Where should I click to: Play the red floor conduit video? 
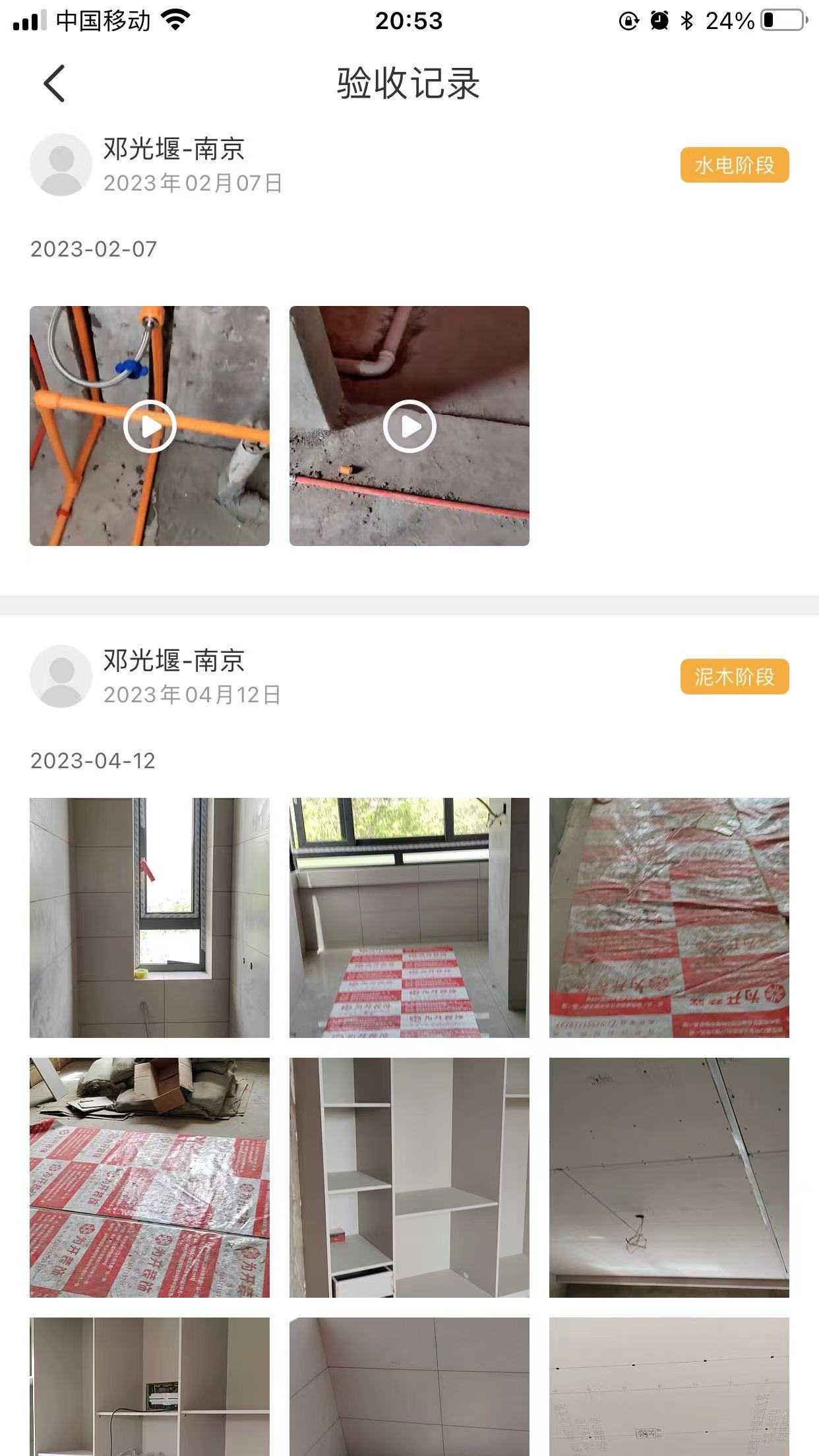point(409,426)
